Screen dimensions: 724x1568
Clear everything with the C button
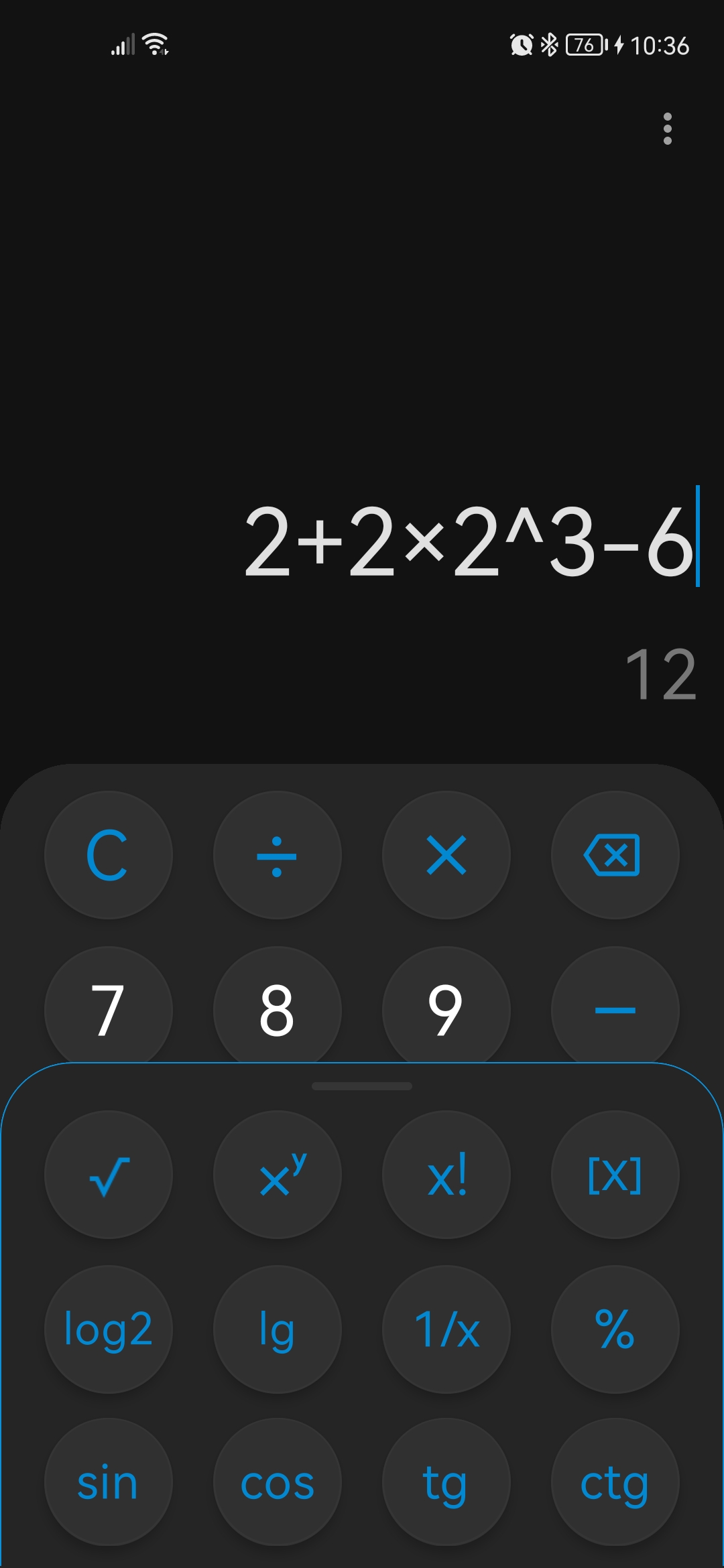tap(109, 856)
